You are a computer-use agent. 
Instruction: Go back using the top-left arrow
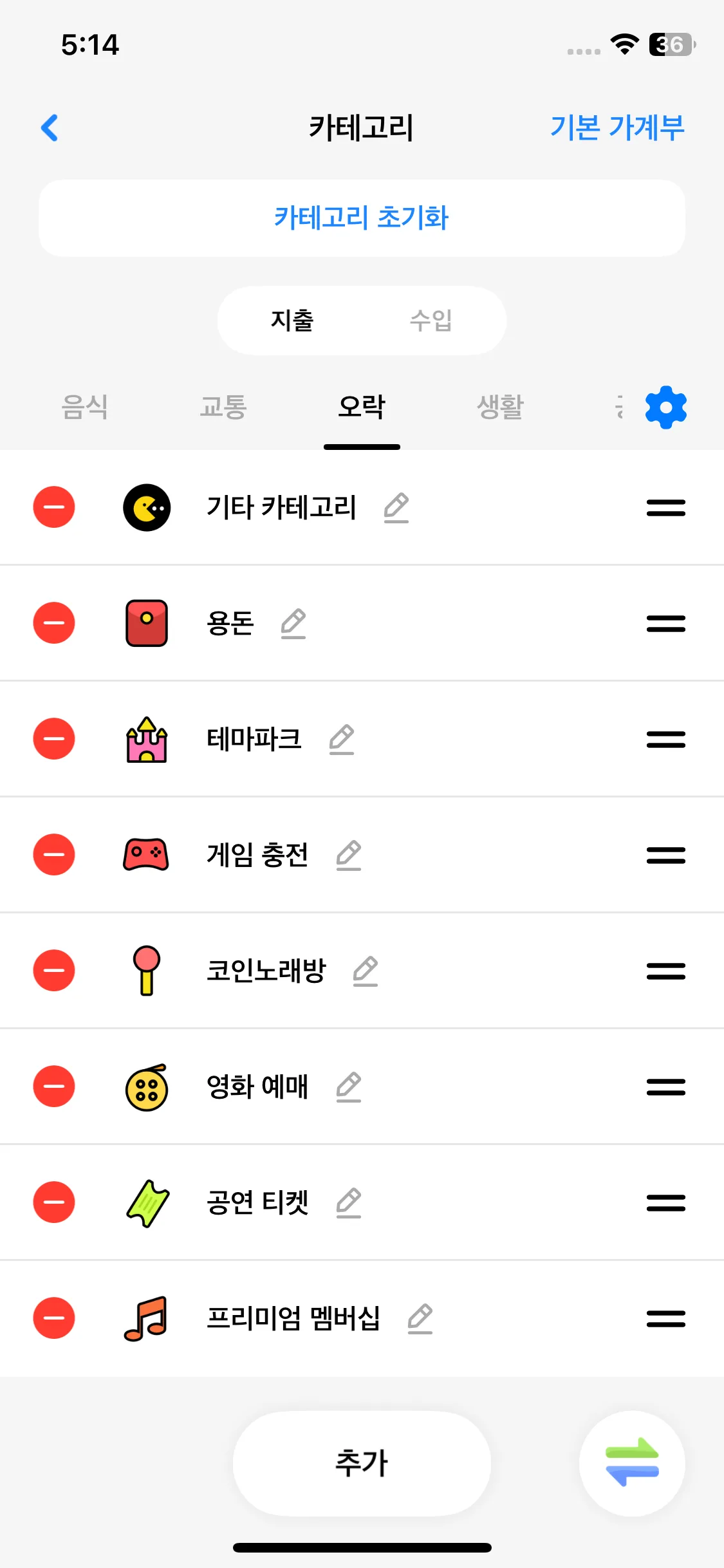click(50, 127)
